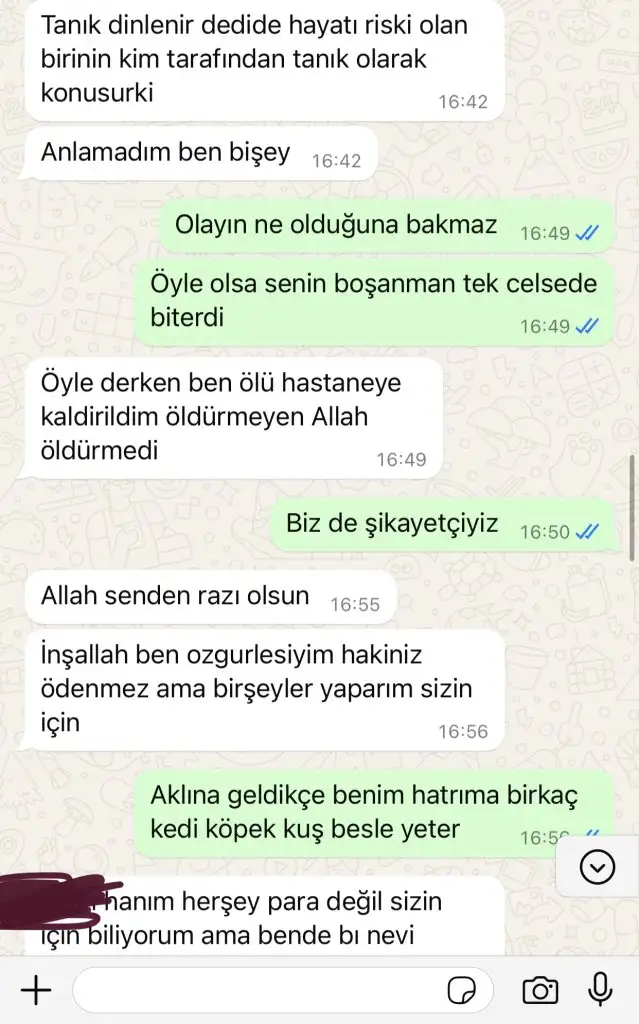Open the camera to take a photo
Image resolution: width=639 pixels, height=1024 pixels.
(540, 990)
